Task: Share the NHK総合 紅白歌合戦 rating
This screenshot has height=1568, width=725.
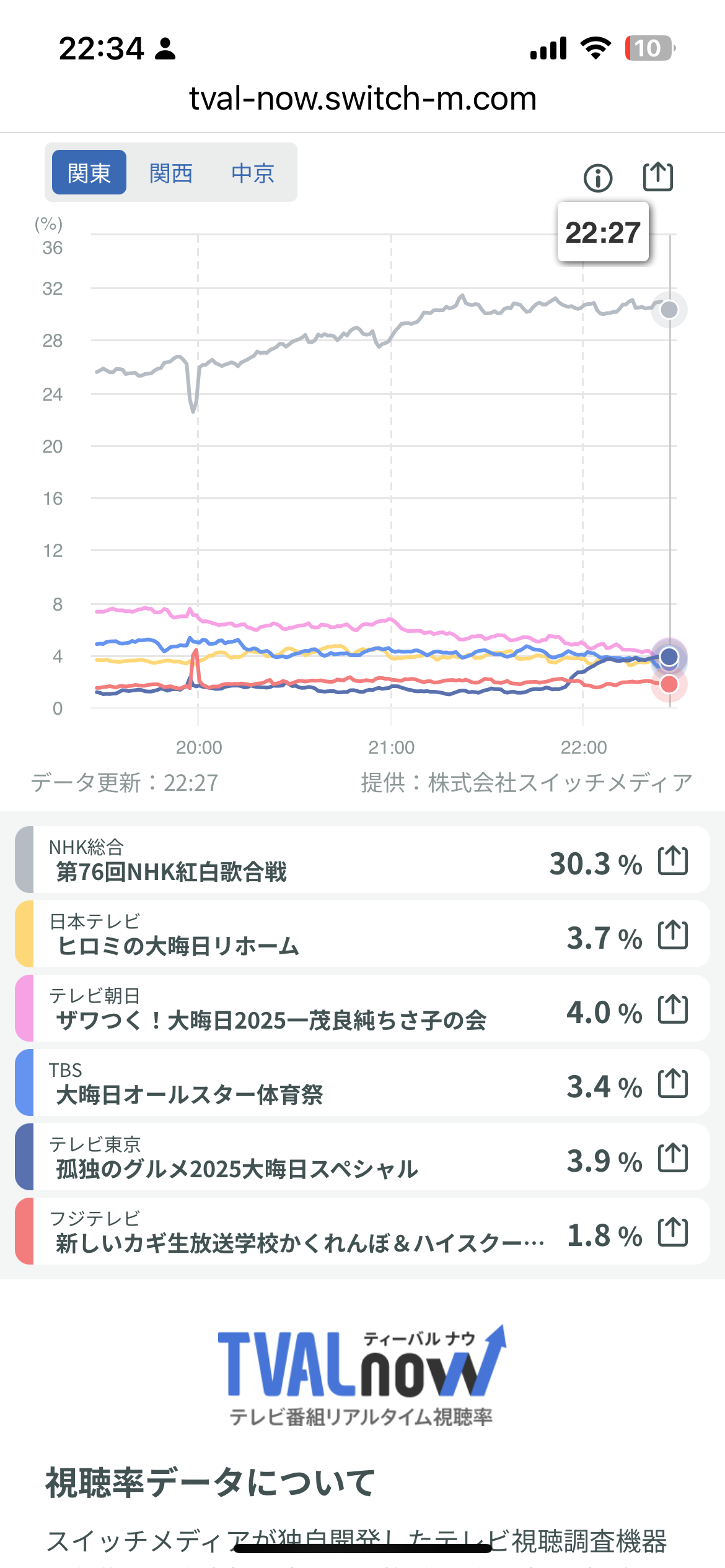Action: [x=673, y=860]
